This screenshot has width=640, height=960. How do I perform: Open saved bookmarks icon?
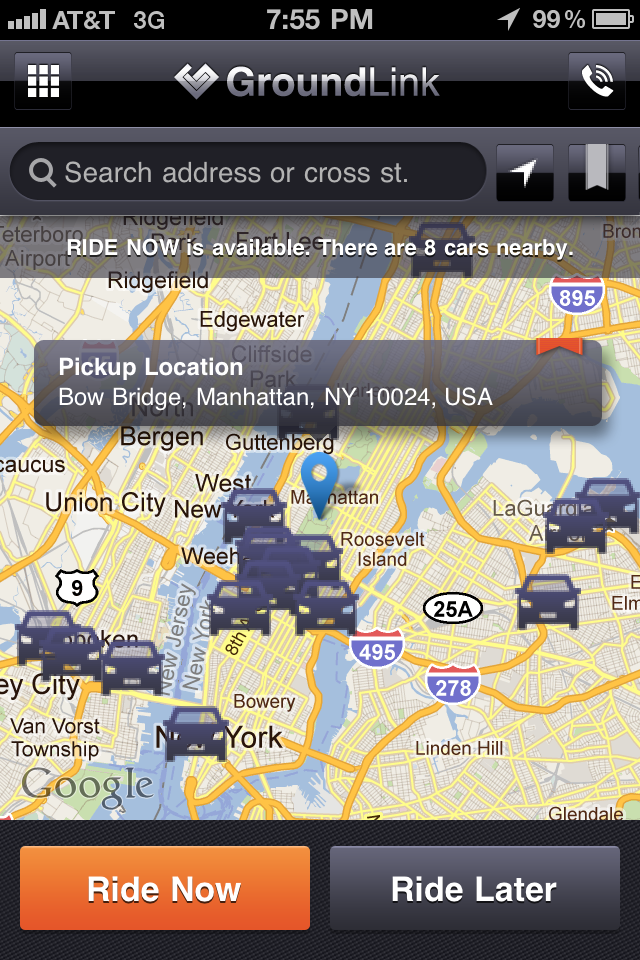click(596, 173)
